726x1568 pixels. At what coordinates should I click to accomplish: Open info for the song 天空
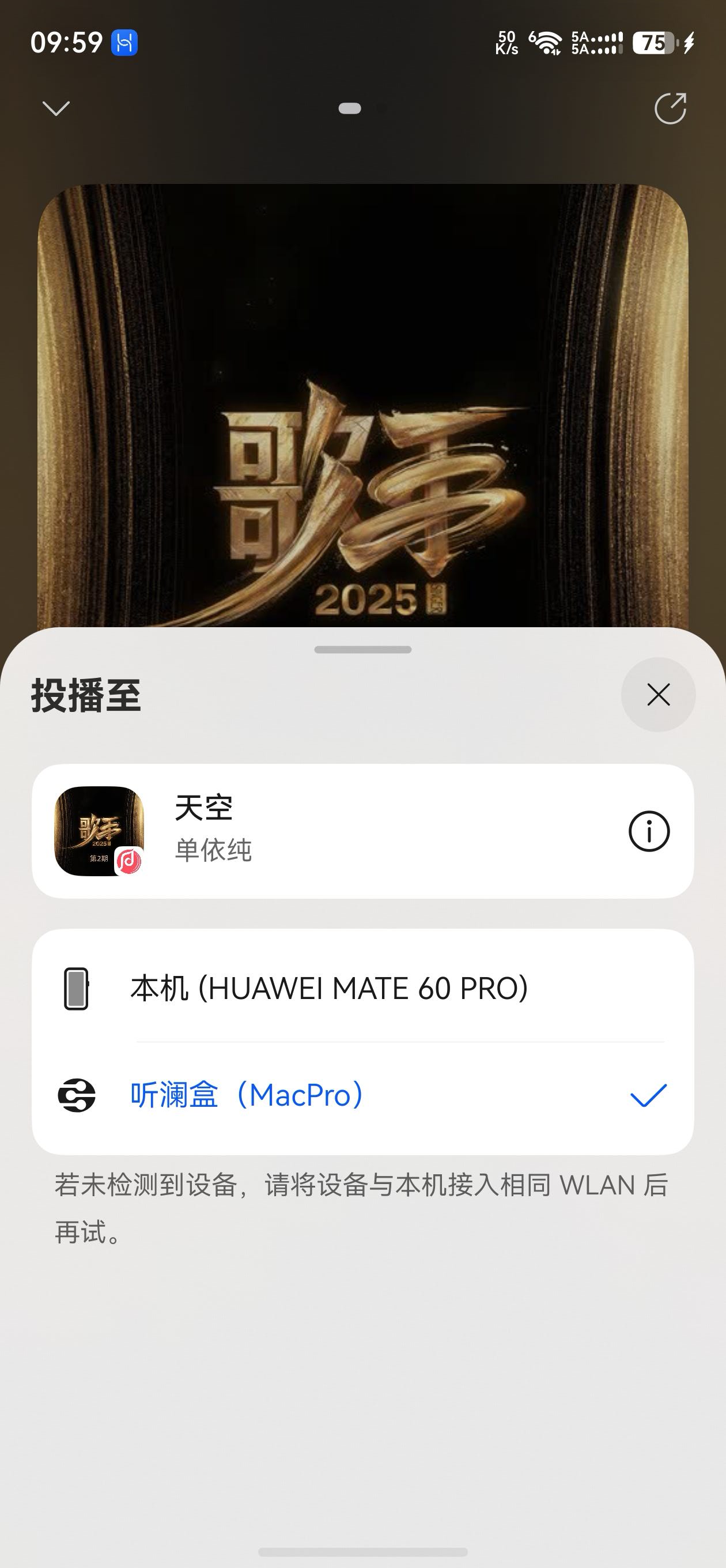click(649, 831)
